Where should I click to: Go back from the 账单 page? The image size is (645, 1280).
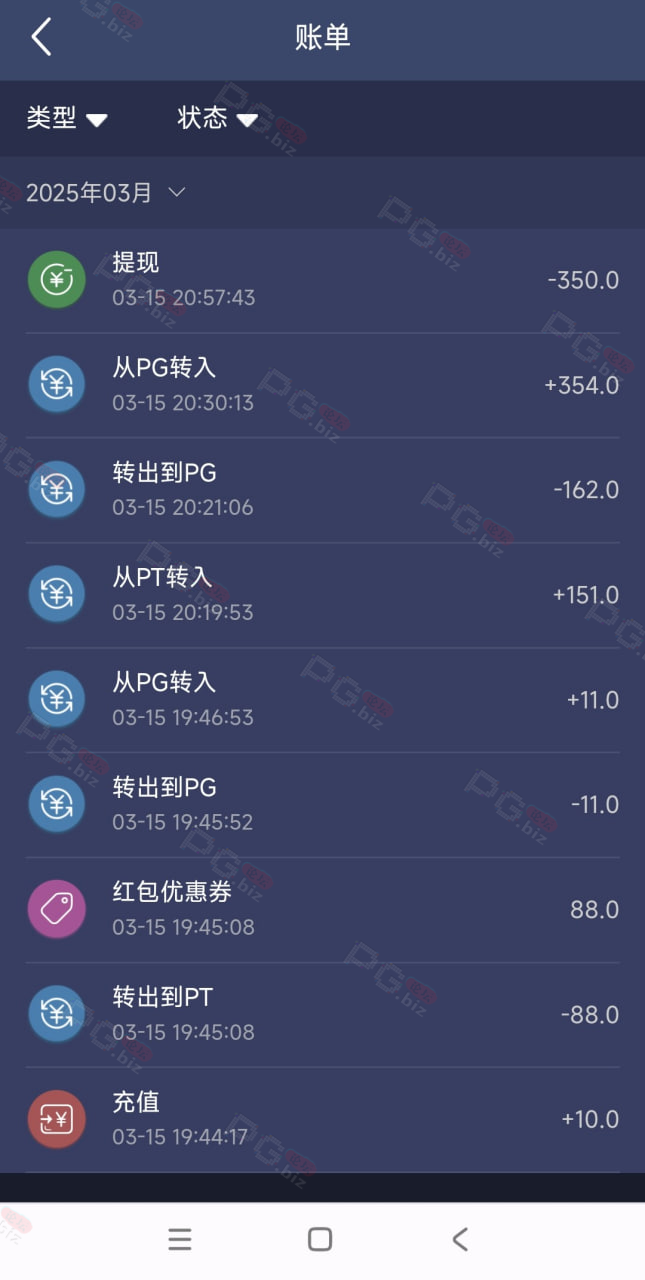[x=41, y=38]
